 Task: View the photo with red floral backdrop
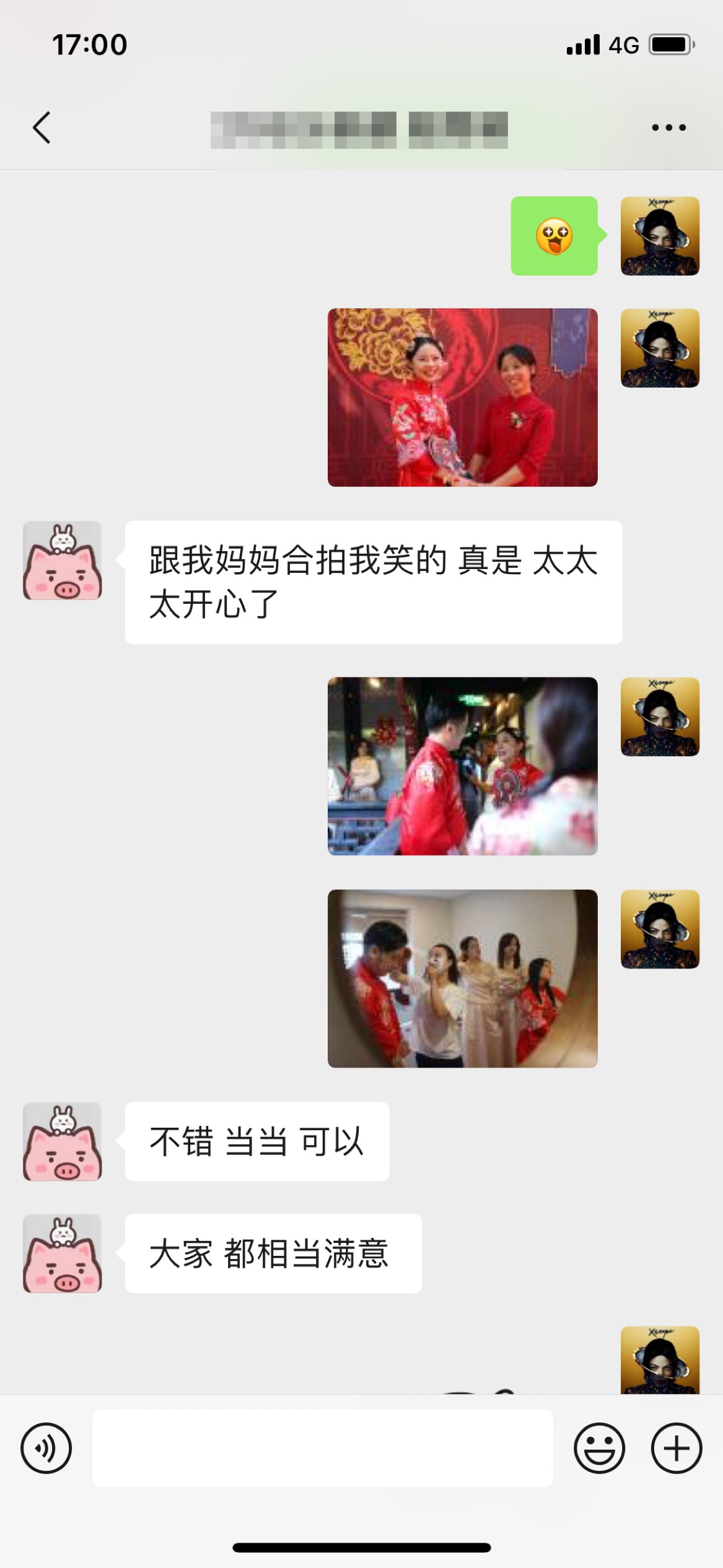click(463, 398)
